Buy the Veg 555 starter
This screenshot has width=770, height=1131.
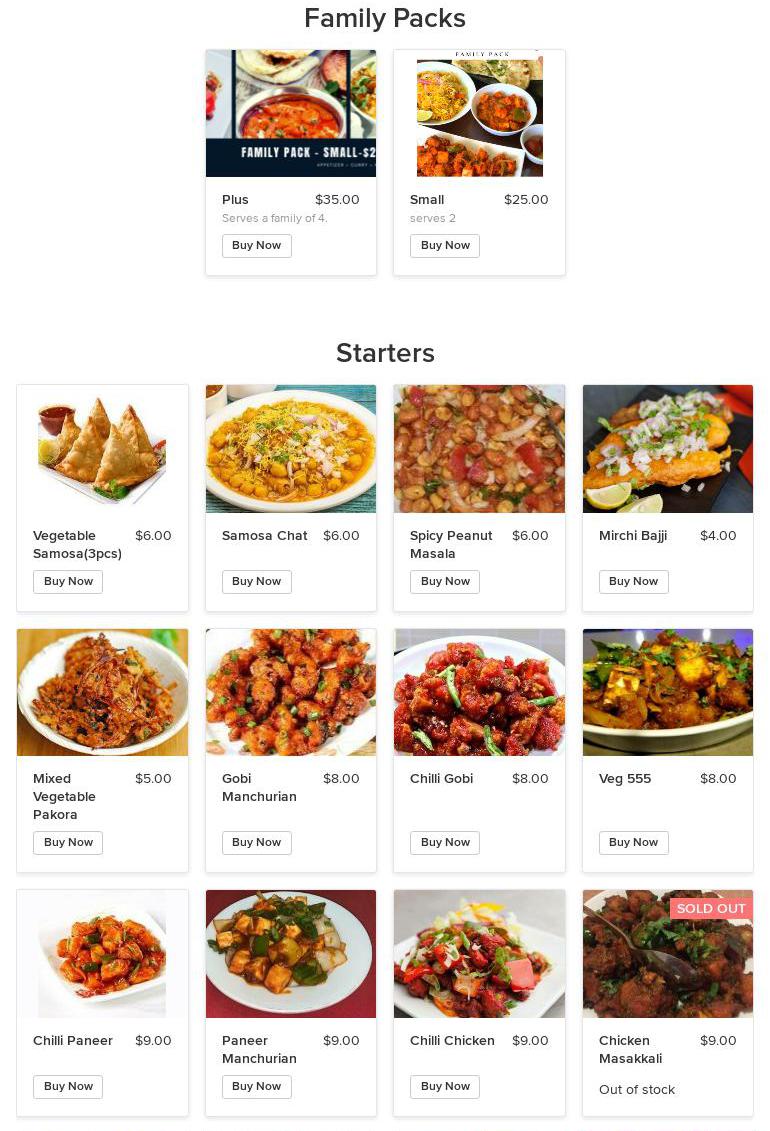coord(633,843)
